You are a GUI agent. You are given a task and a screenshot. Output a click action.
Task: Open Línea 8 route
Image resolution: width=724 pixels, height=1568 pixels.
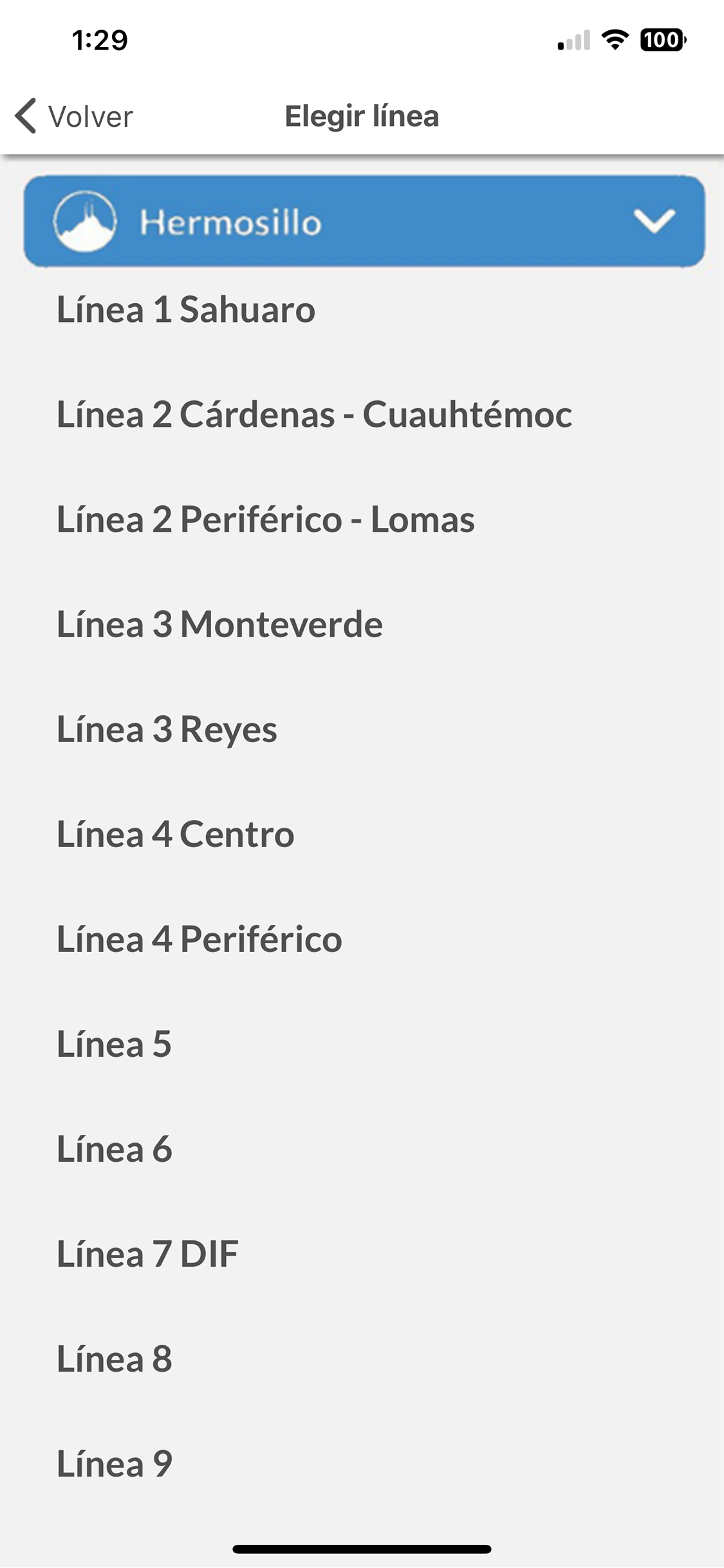[115, 1359]
